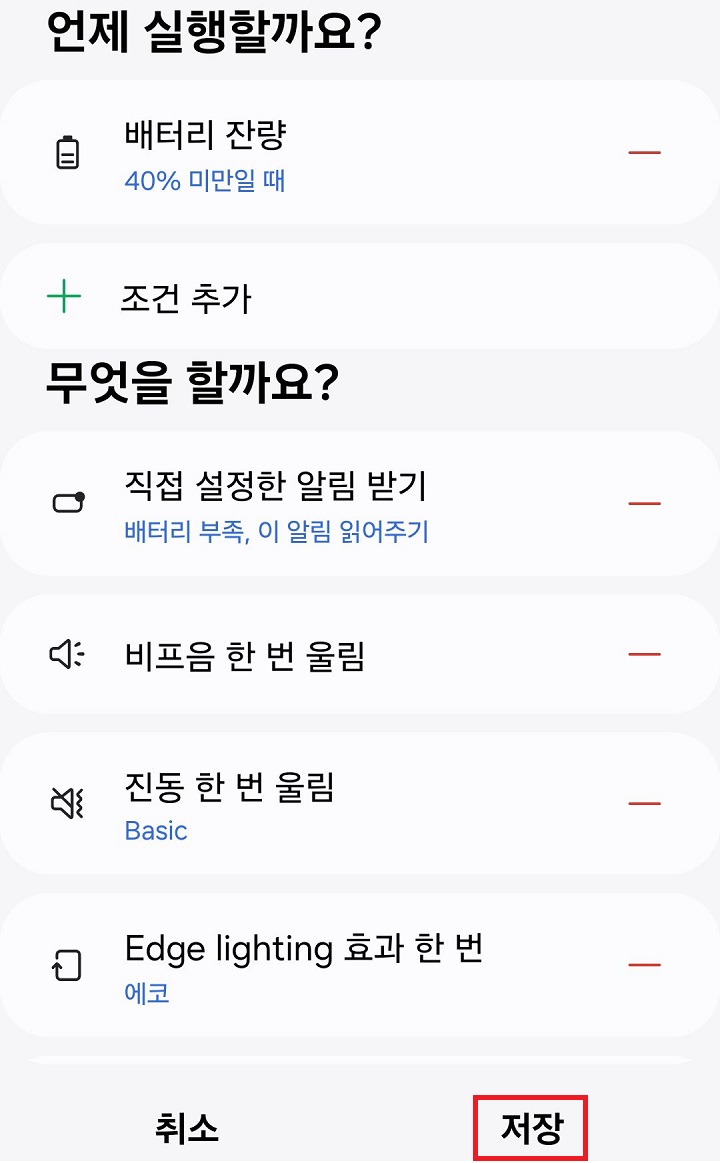Click the speaker icon beside 비프음 한 번 울림
Screen dimensions: 720x1163
click(66, 653)
